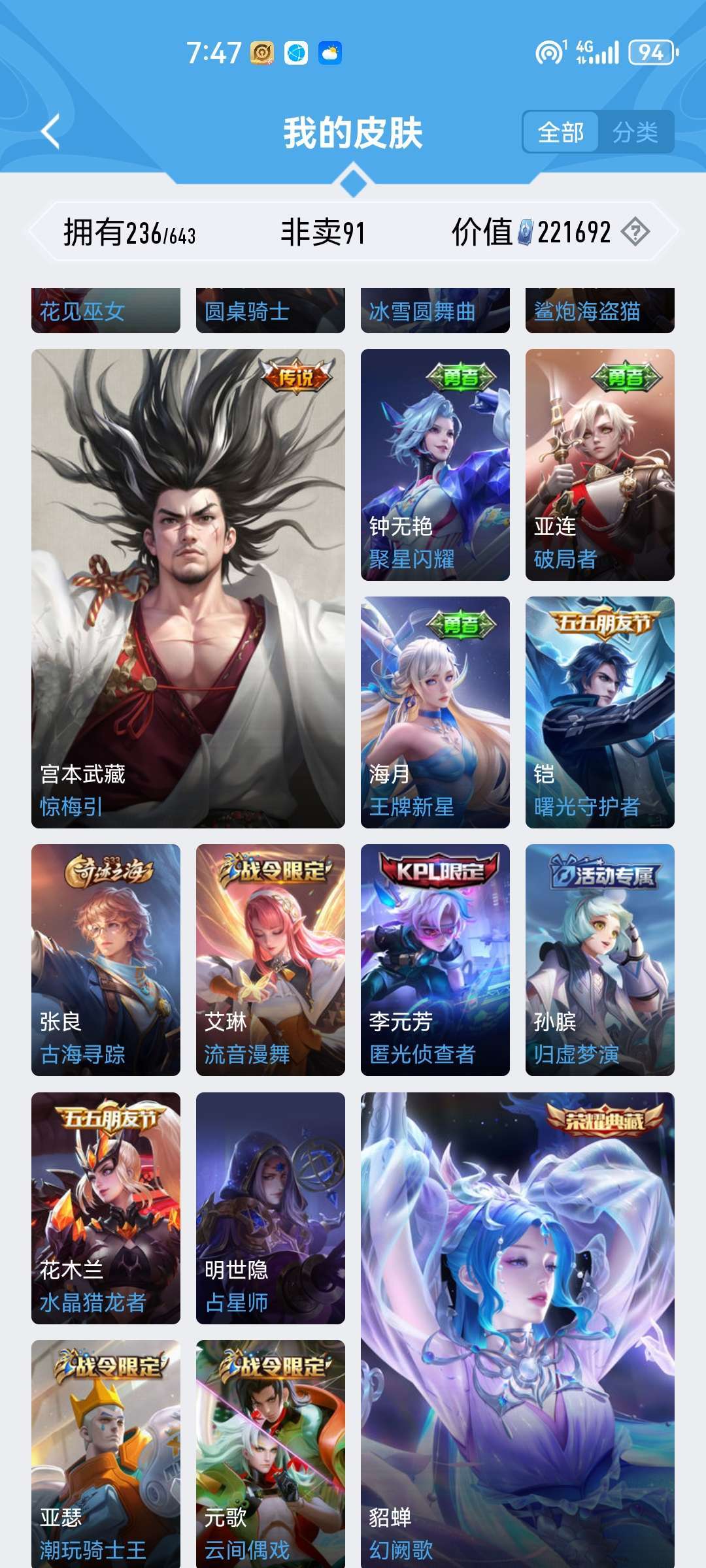This screenshot has height=1568, width=706.
Task: Open 艾琳 流音漫舞 skin card
Action: point(271,960)
